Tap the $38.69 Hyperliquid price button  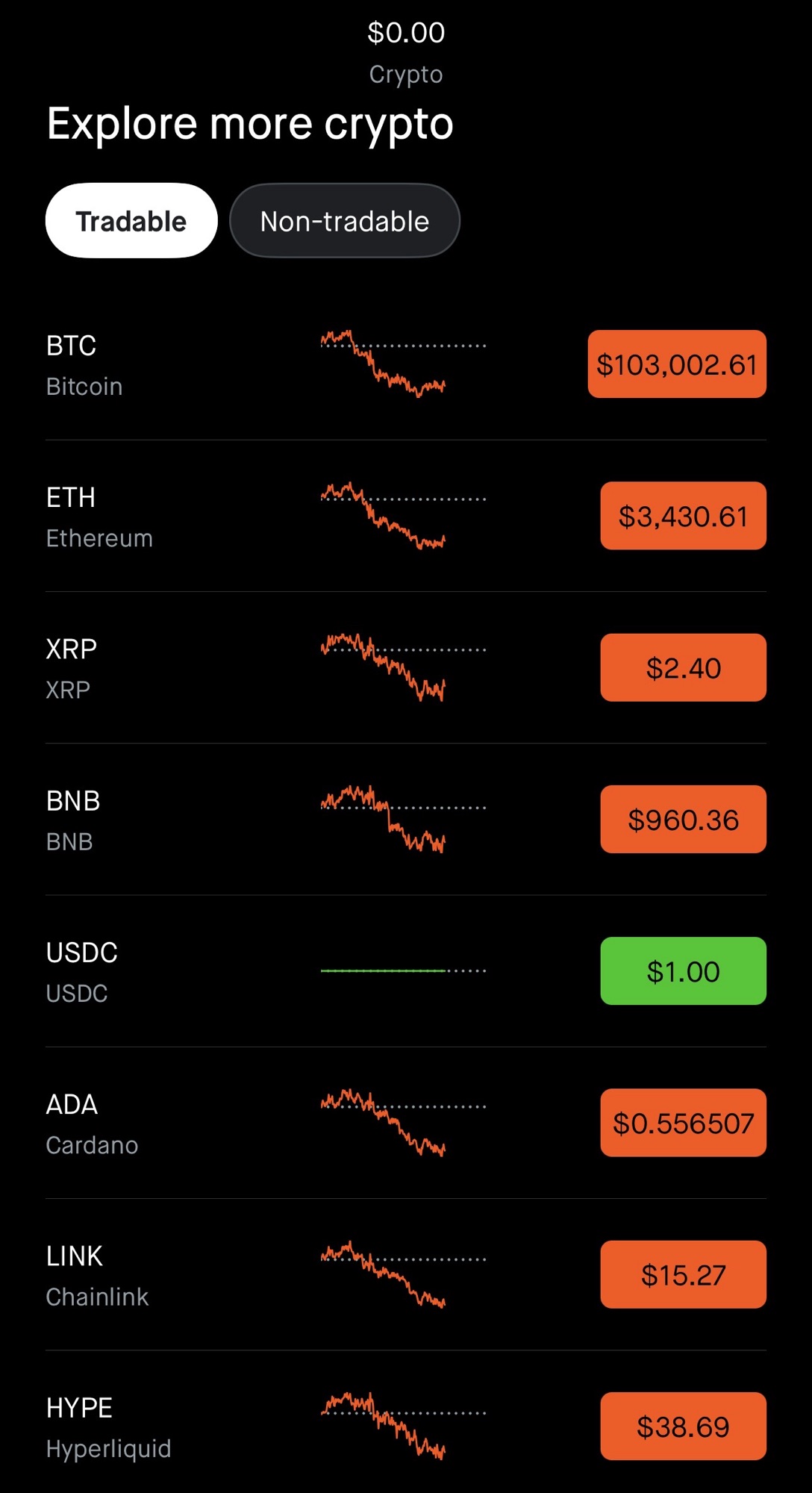[x=683, y=1426]
